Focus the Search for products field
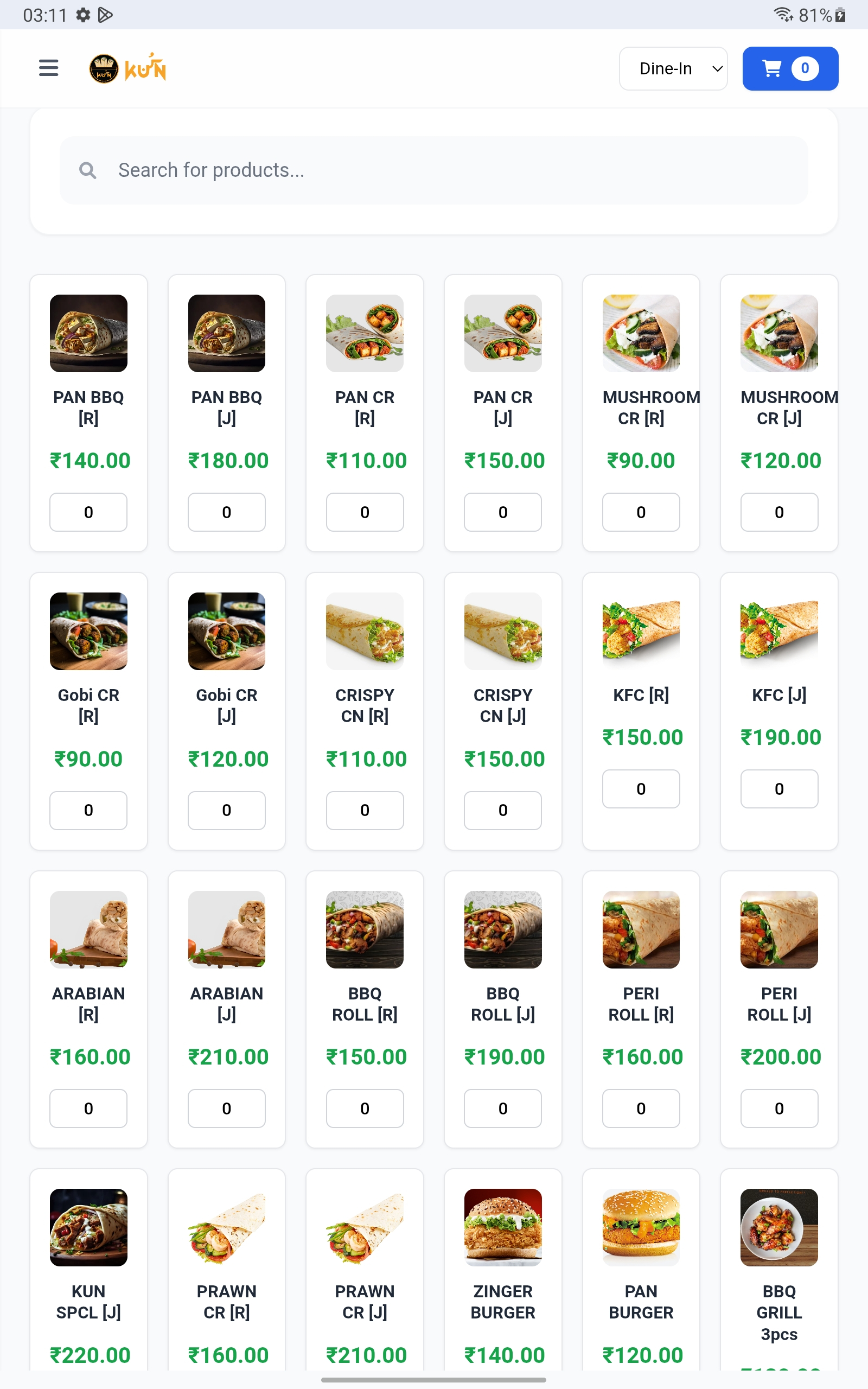The image size is (868, 1389). coord(433,170)
